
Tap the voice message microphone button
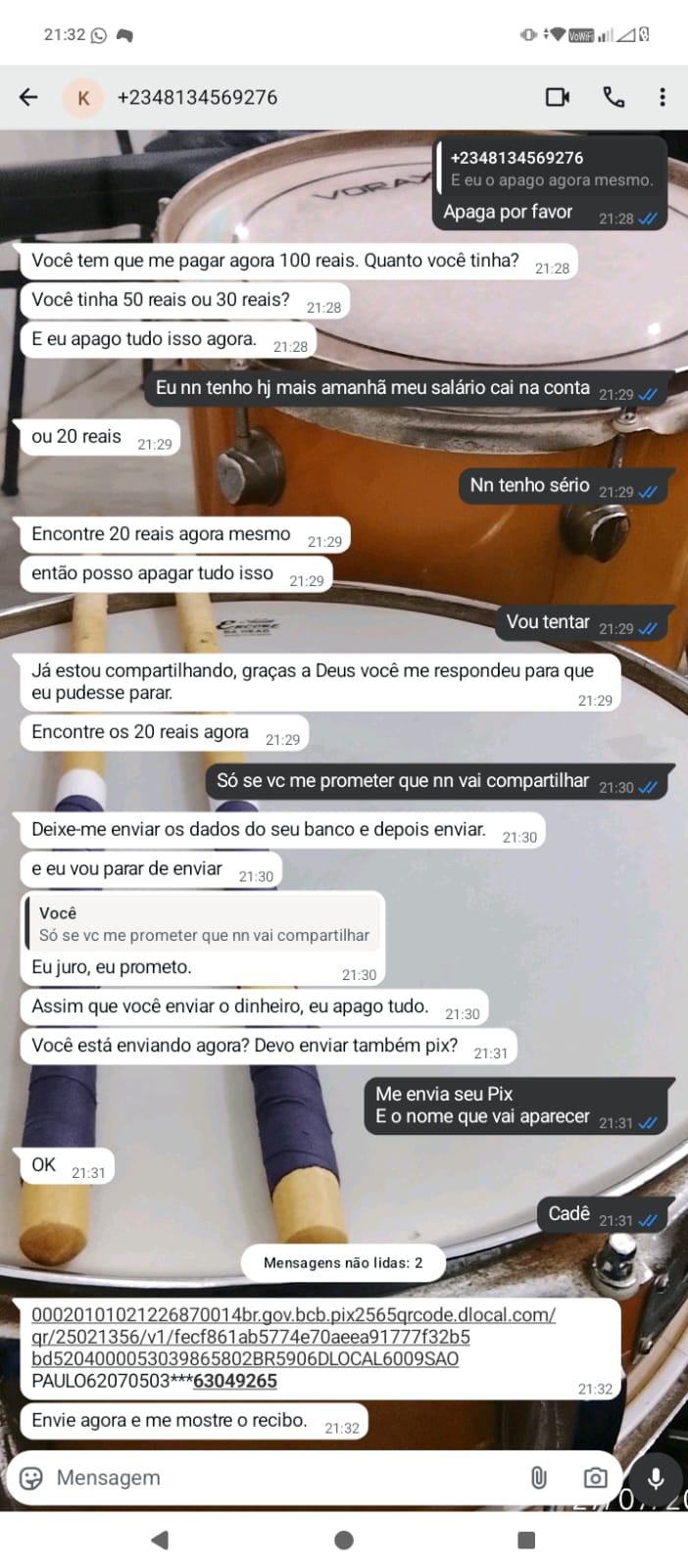tap(656, 1478)
